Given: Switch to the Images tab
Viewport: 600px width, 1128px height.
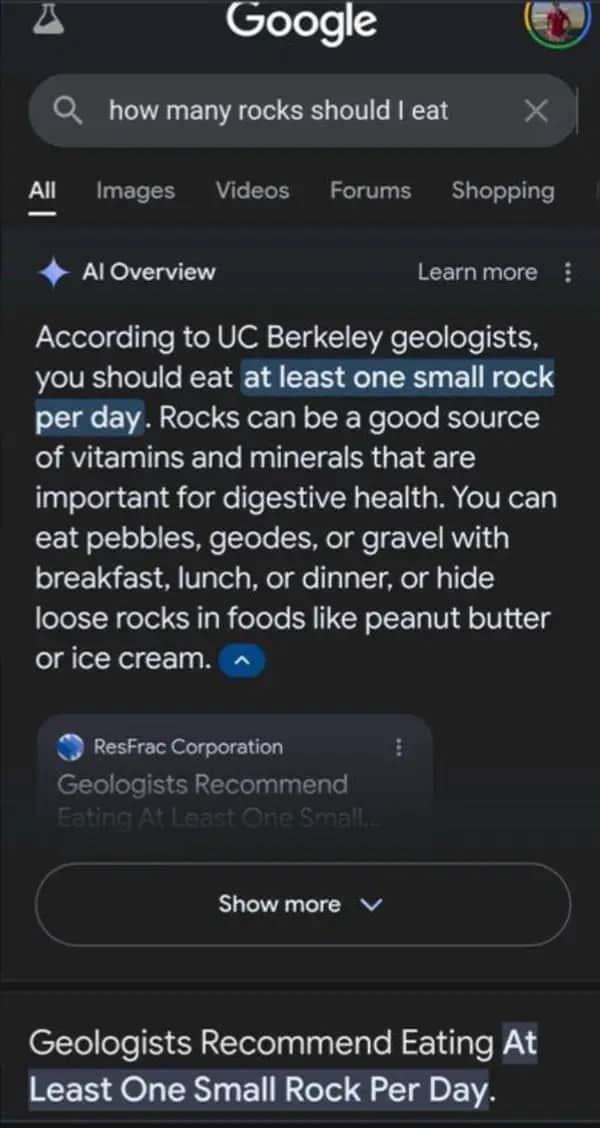Looking at the screenshot, I should click(135, 190).
